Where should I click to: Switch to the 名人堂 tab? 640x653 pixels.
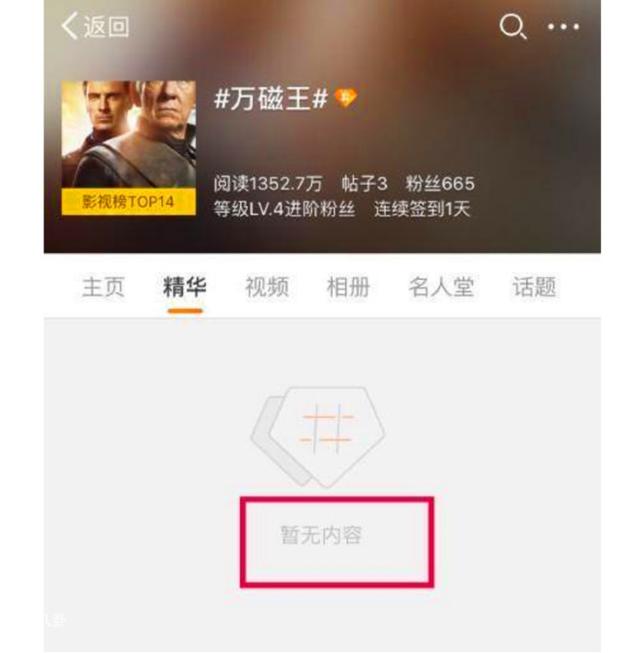click(x=440, y=287)
